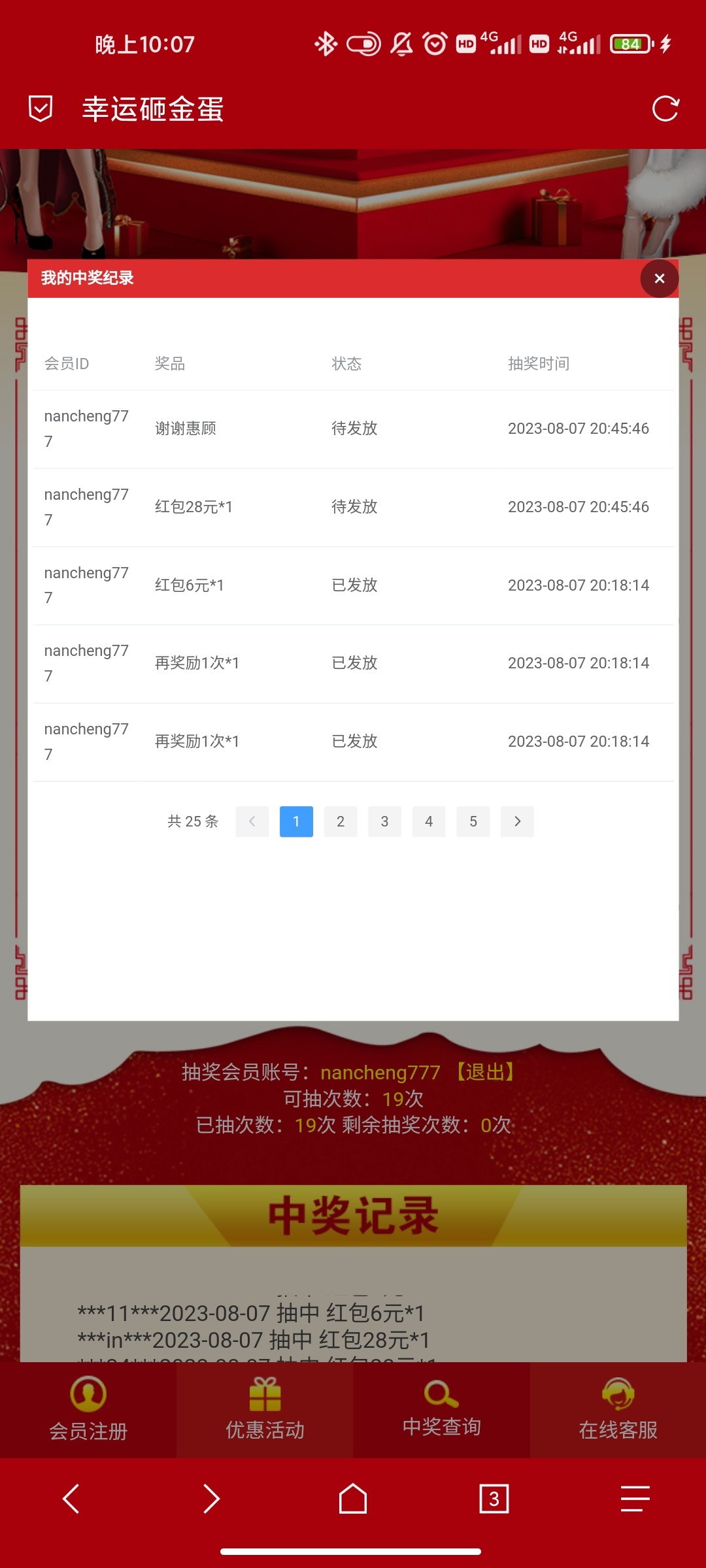The width and height of the screenshot is (706, 1568).
Task: Go to page 2 of winning records
Action: 340,821
